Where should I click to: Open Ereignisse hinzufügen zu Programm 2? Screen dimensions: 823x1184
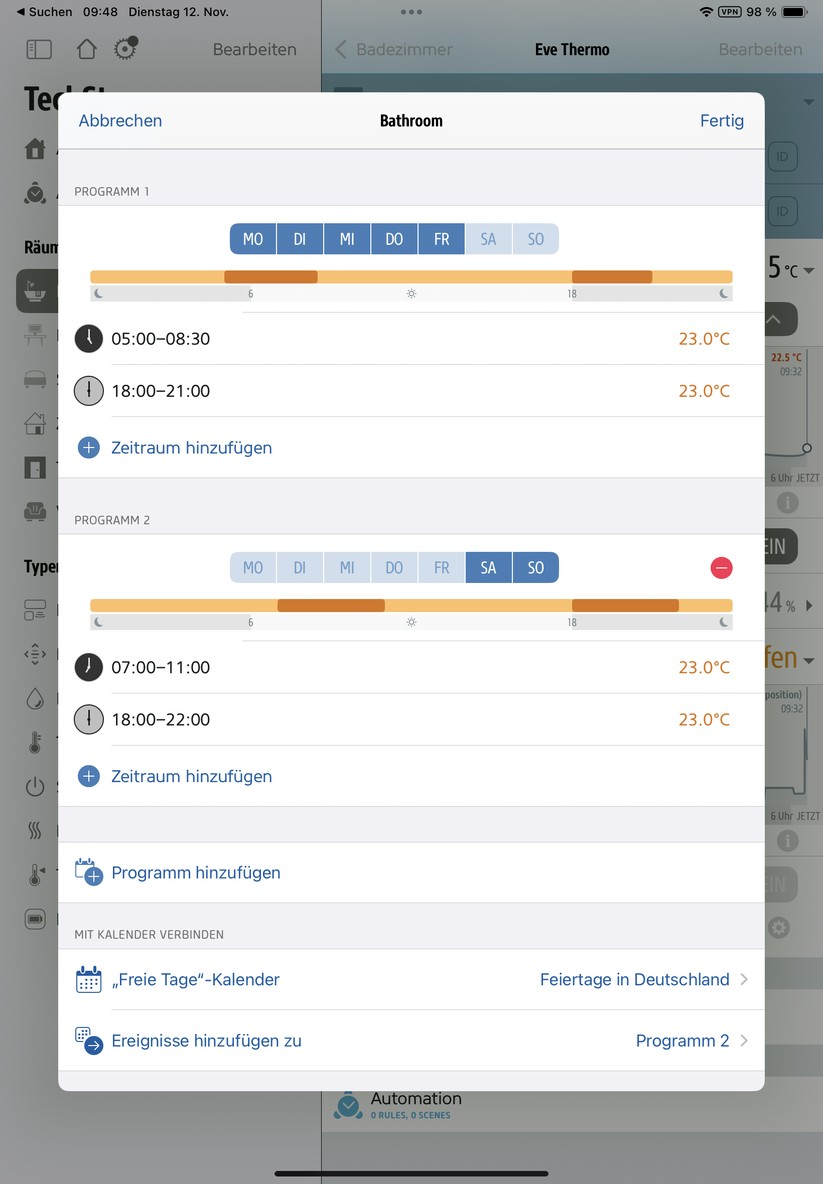pos(683,1040)
